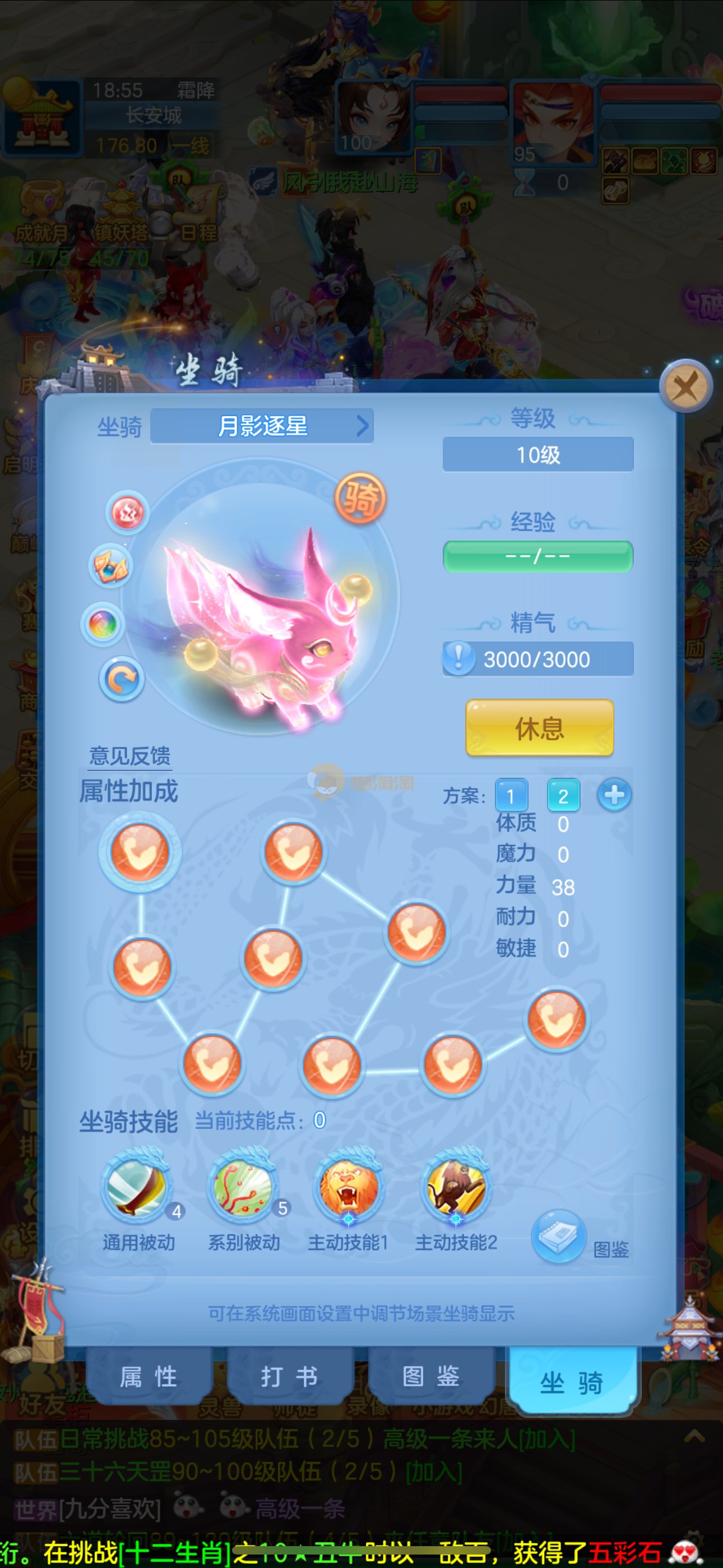Open the 月影逐星 mount selector
This screenshot has height=1568, width=723.
[x=262, y=426]
